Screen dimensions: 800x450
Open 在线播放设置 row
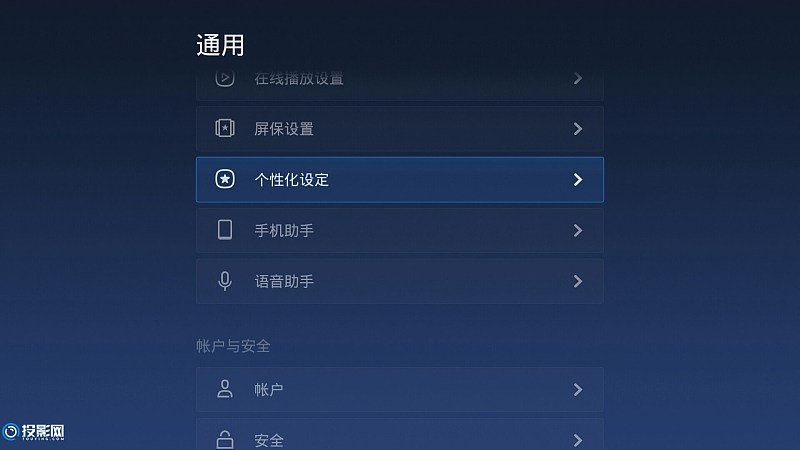(x=399, y=80)
